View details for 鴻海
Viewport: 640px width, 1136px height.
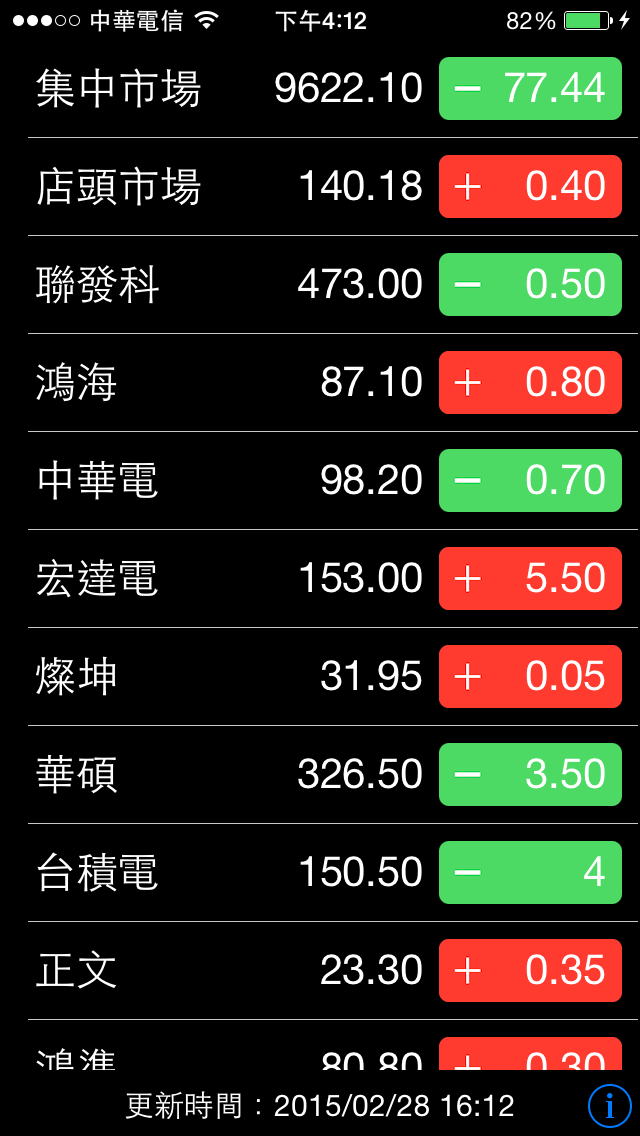[320, 382]
